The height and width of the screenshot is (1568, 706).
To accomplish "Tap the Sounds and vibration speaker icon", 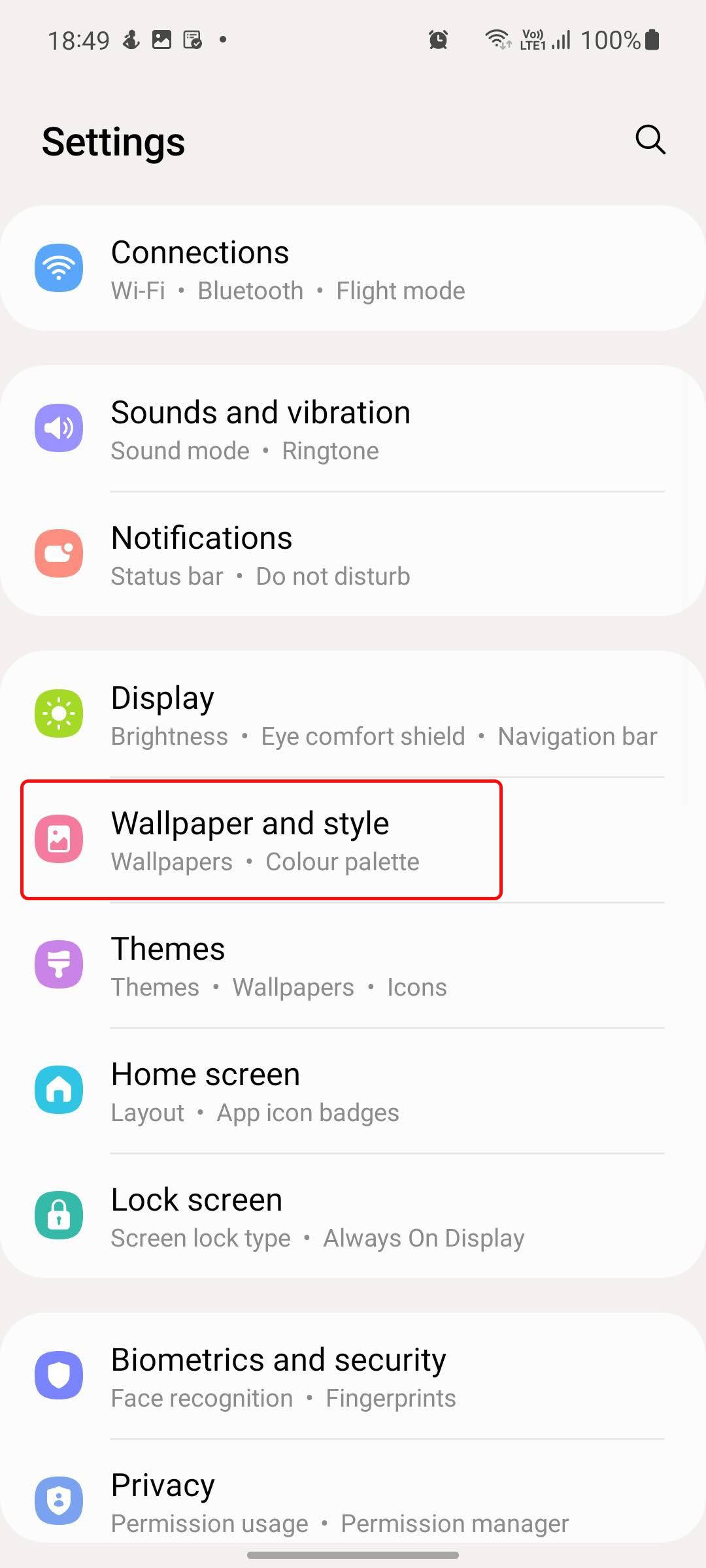I will (x=59, y=427).
